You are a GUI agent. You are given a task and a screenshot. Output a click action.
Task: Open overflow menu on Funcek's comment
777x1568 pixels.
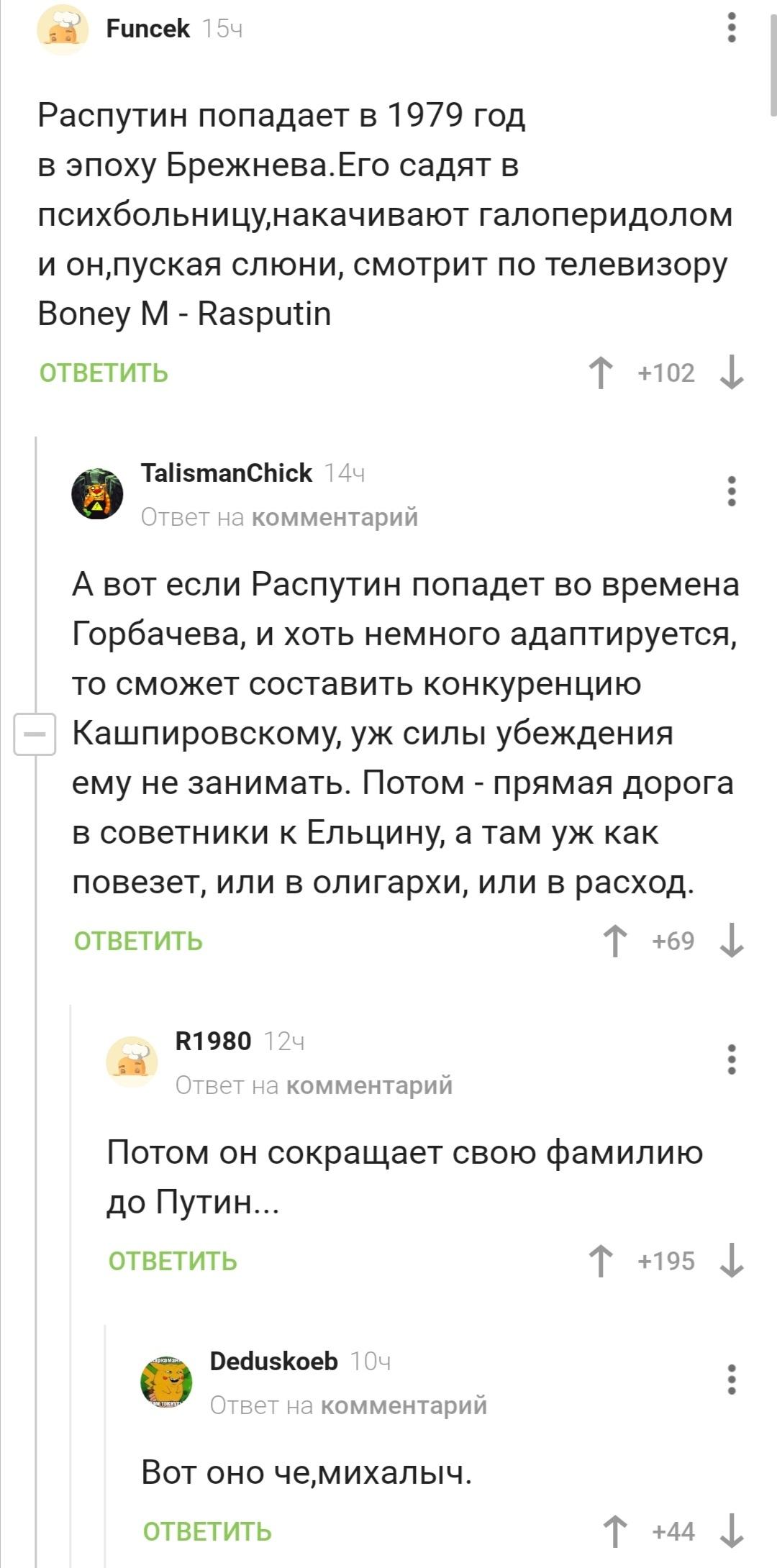coord(732,28)
